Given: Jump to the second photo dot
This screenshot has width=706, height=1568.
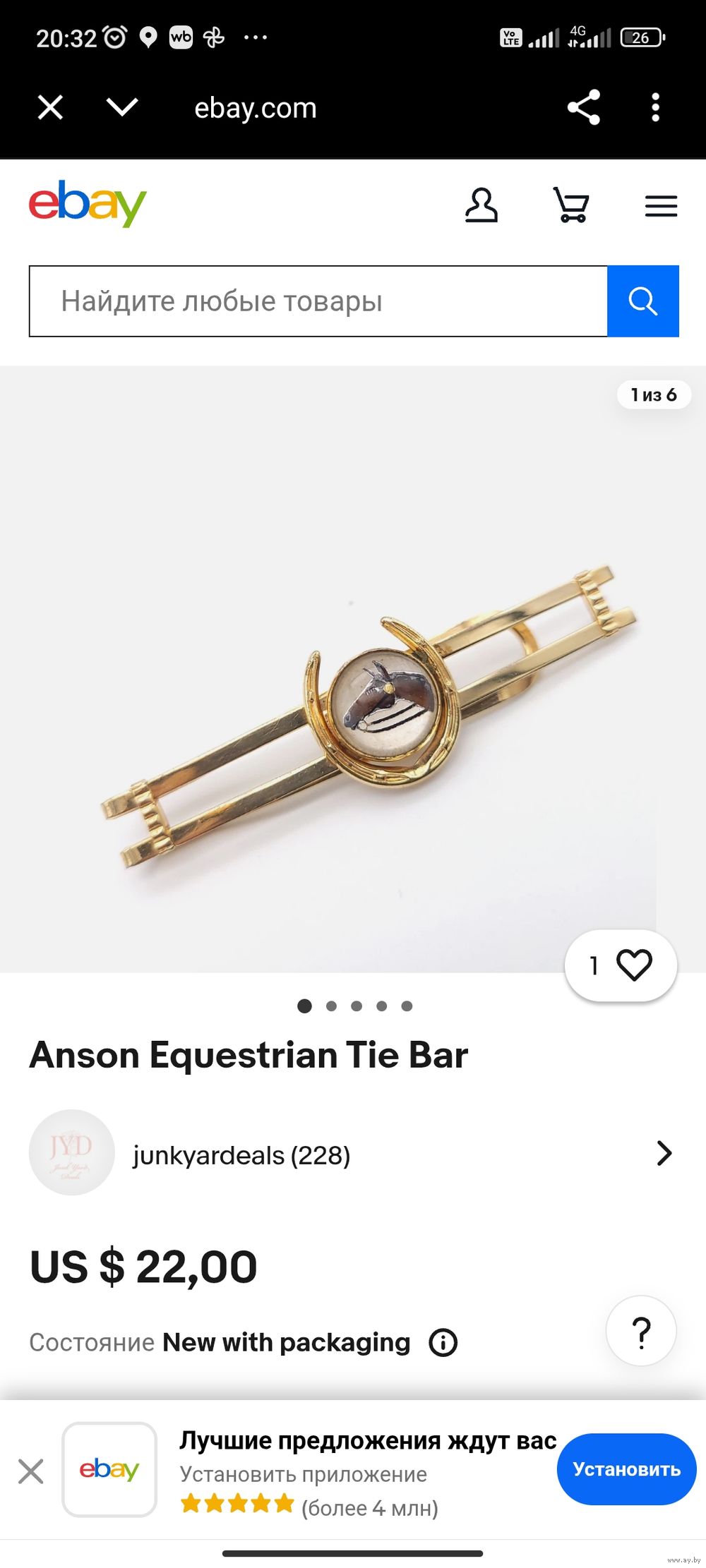Looking at the screenshot, I should tap(331, 1006).
